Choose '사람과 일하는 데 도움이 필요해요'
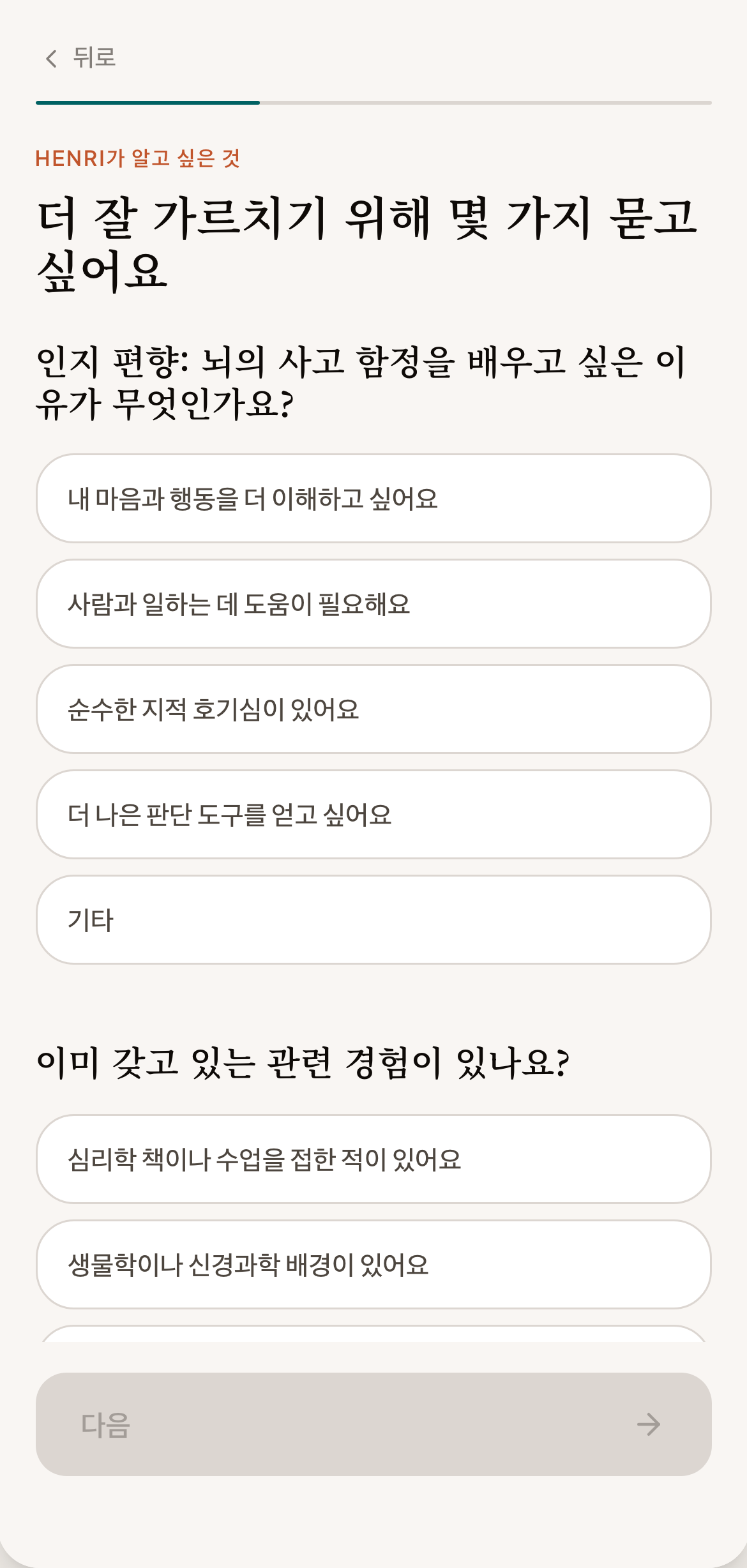The width and height of the screenshot is (747, 1568). click(x=373, y=604)
